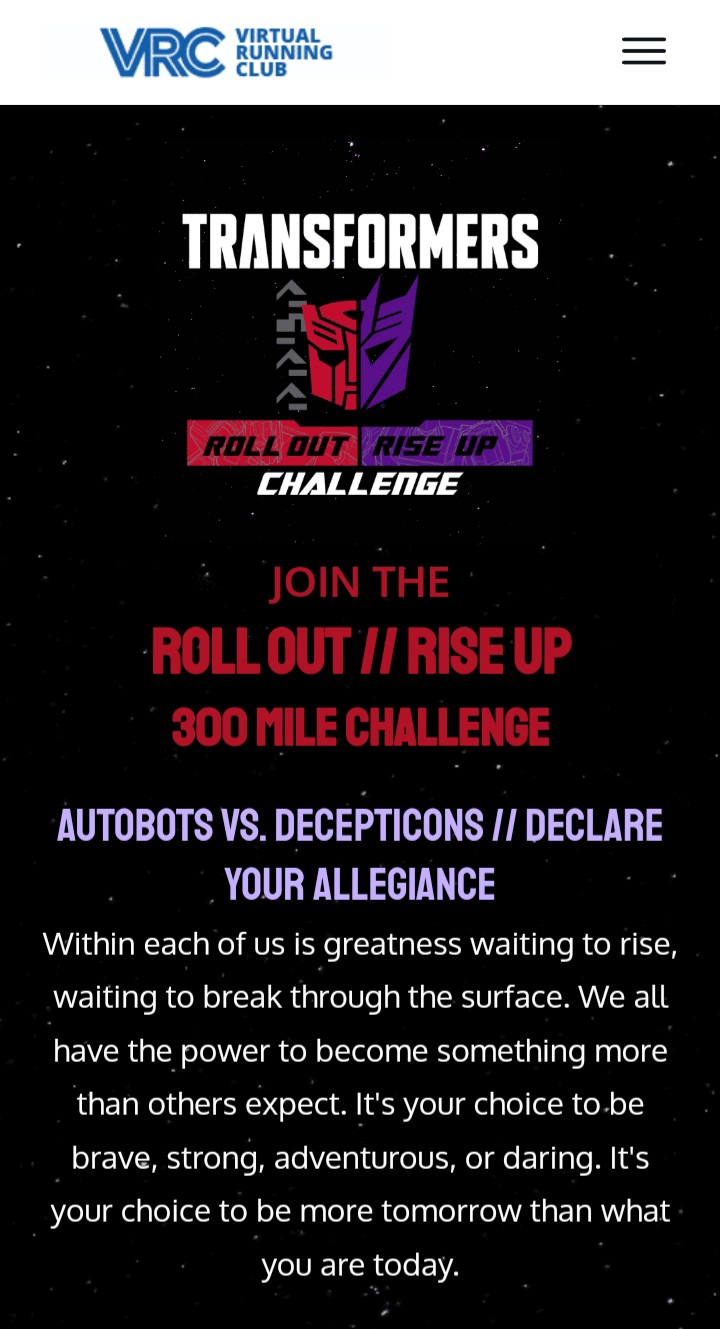The width and height of the screenshot is (720, 1329).
Task: Go to the Virtual Running Club home
Action: pyautogui.click(x=216, y=52)
